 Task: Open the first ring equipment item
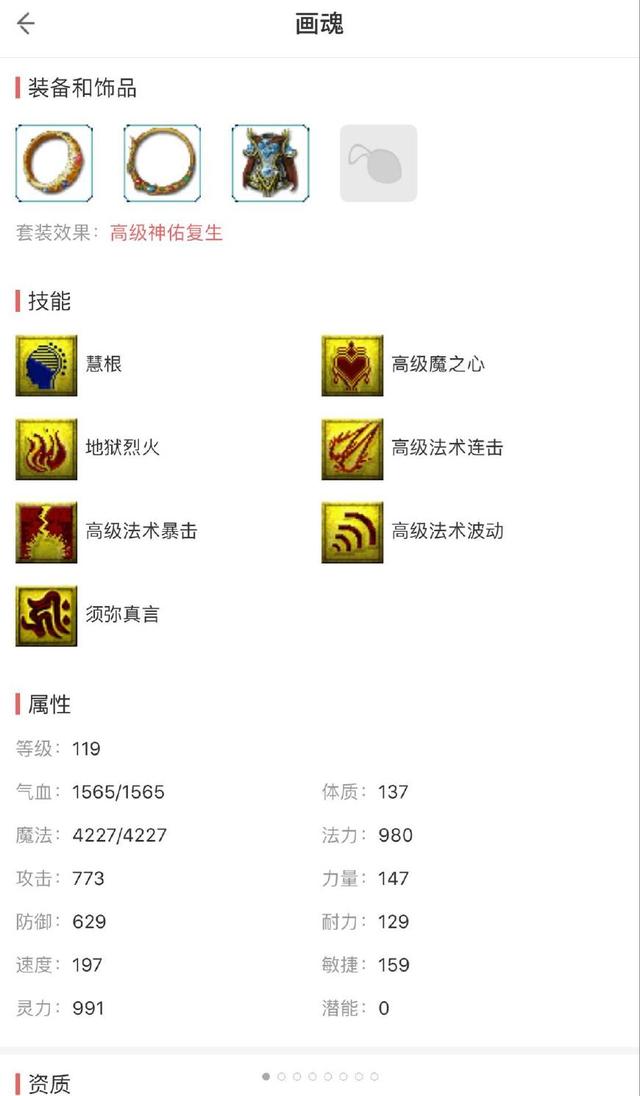coord(54,163)
